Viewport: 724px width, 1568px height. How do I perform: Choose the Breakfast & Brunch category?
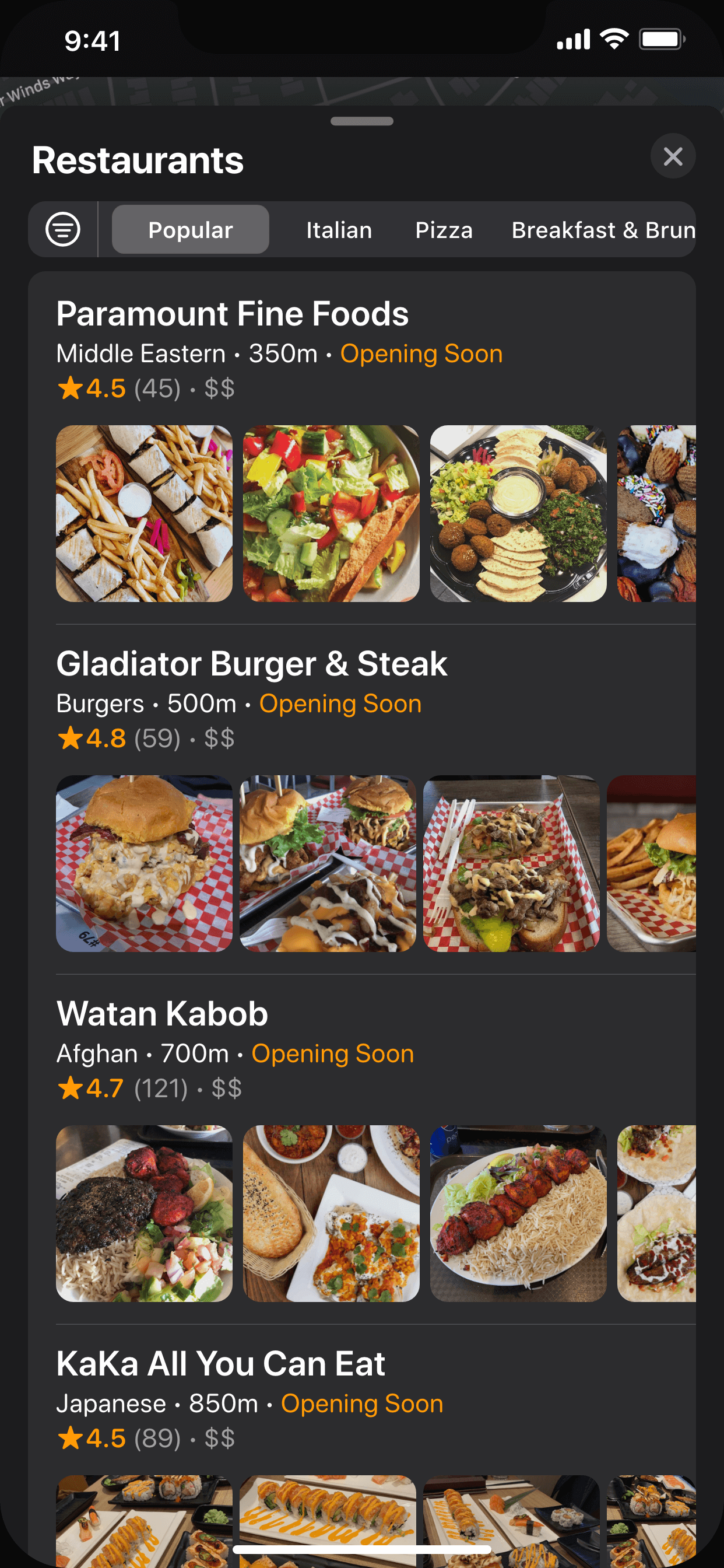pos(602,230)
